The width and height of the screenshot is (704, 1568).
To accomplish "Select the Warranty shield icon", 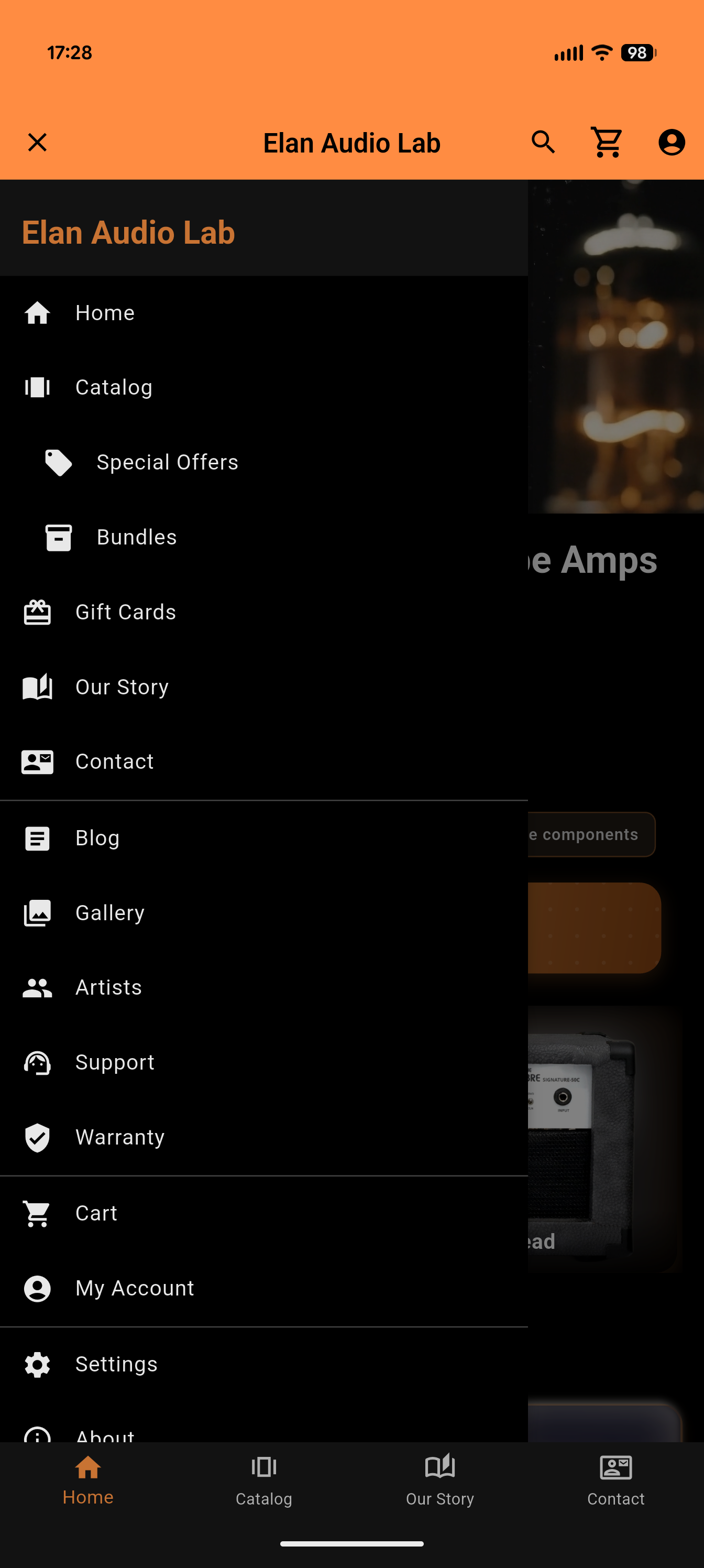I will point(37,1137).
